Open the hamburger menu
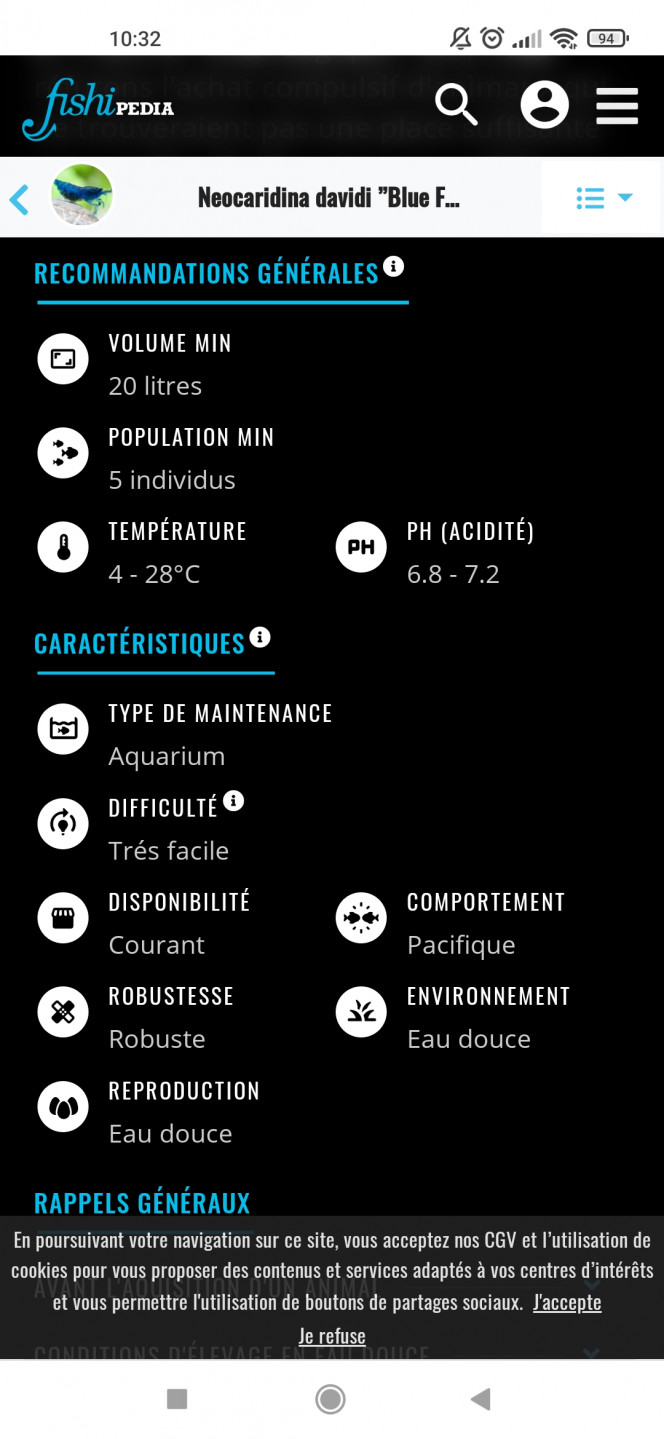664x1439 pixels. pyautogui.click(x=617, y=106)
